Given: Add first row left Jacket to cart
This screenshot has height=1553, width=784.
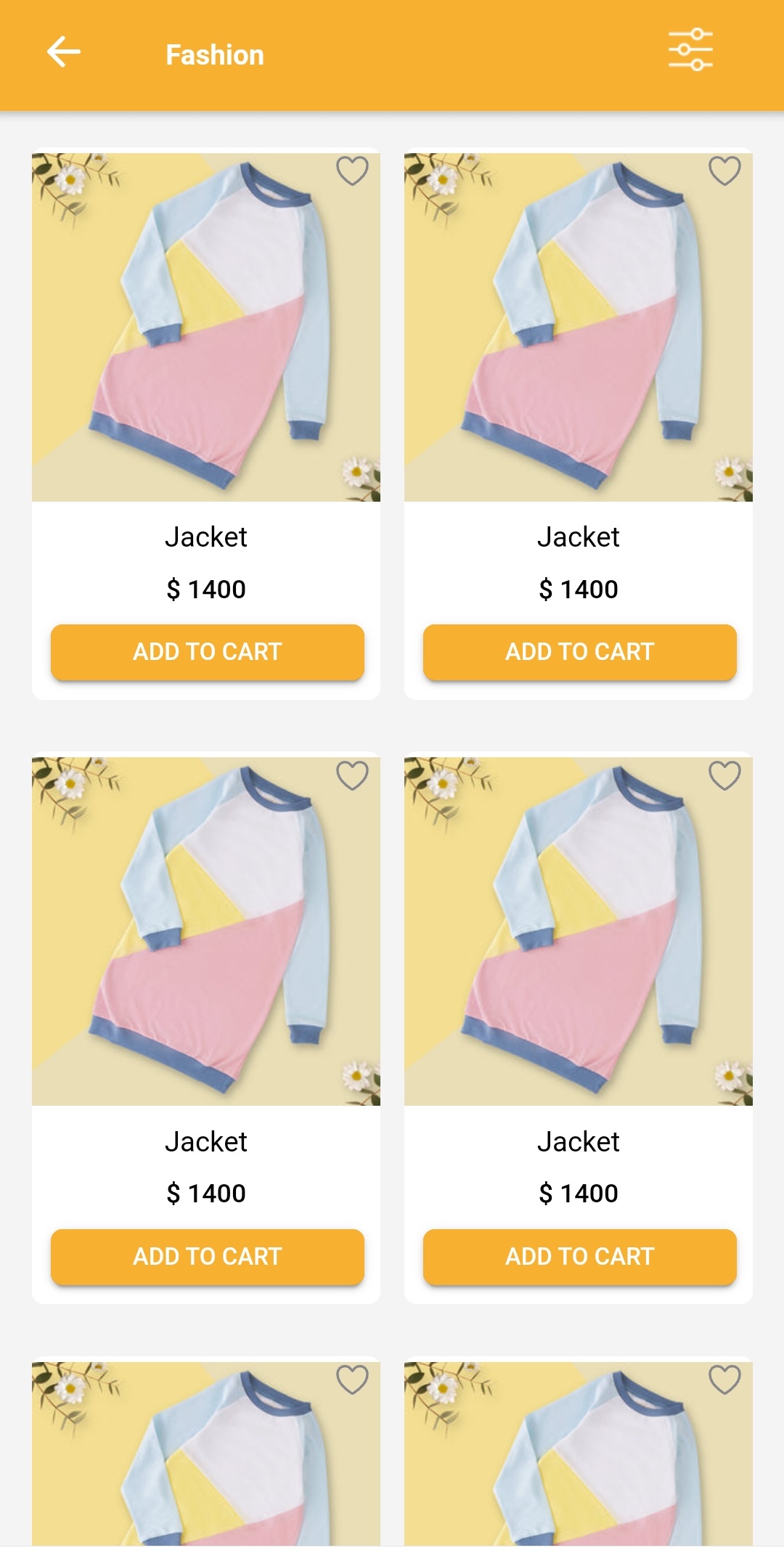Looking at the screenshot, I should (x=208, y=652).
